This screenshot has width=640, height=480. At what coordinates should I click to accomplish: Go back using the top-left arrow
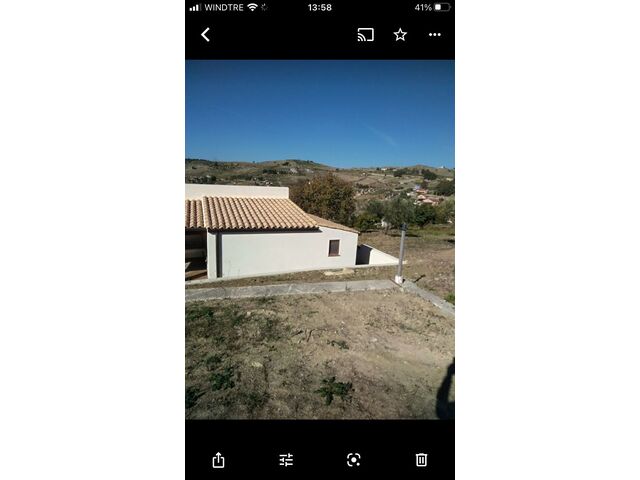tap(205, 35)
